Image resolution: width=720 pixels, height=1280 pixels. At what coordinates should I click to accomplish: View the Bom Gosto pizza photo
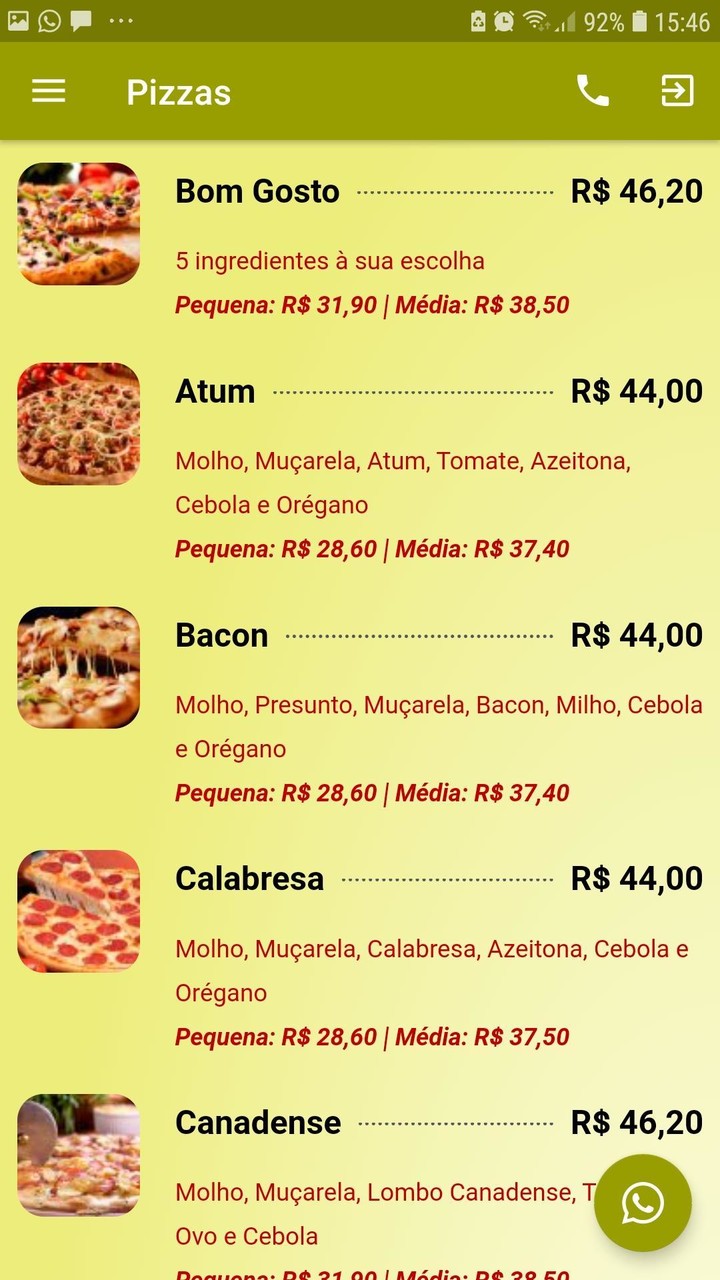coord(78,224)
